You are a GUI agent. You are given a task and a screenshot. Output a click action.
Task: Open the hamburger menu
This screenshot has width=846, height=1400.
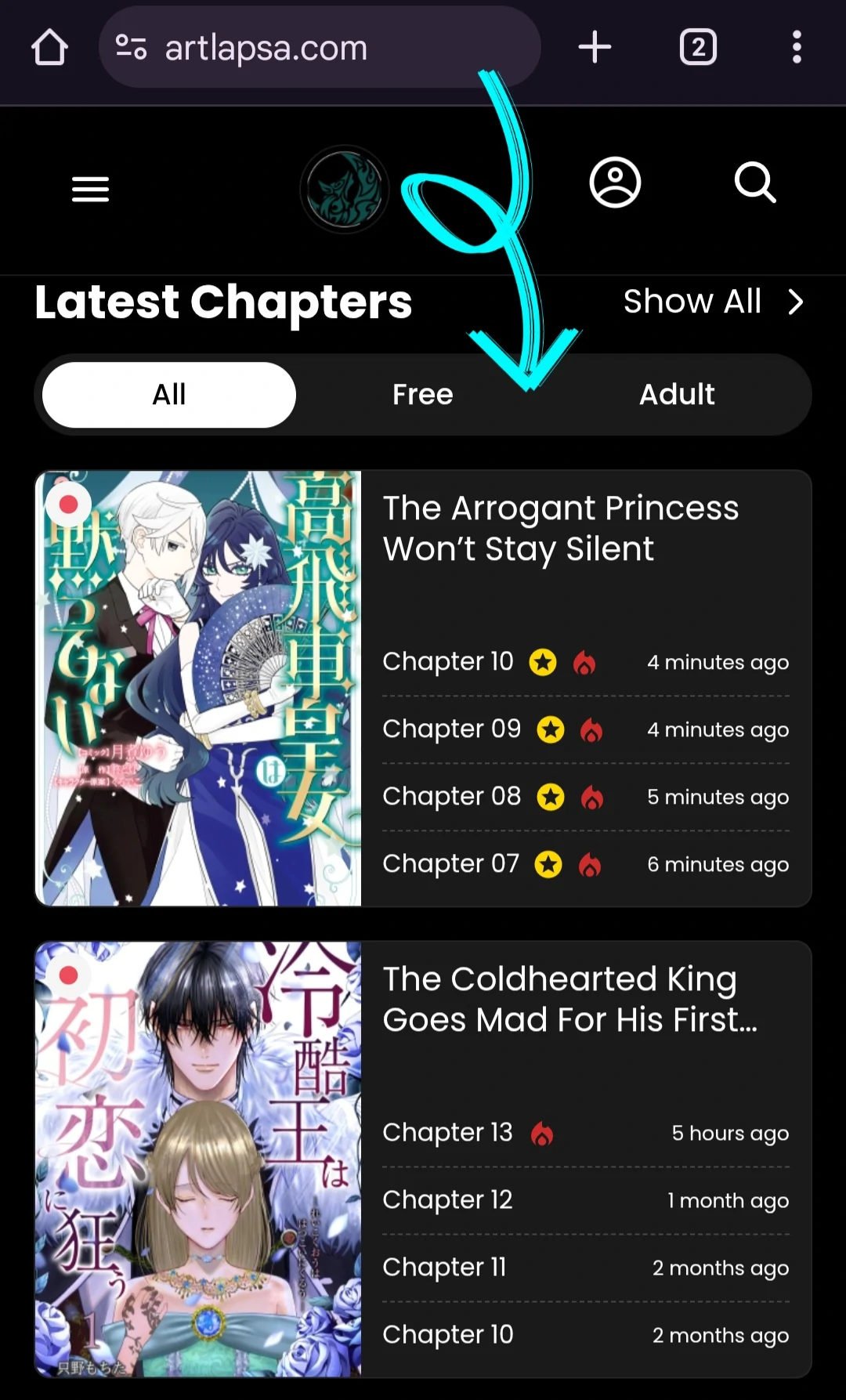[90, 189]
